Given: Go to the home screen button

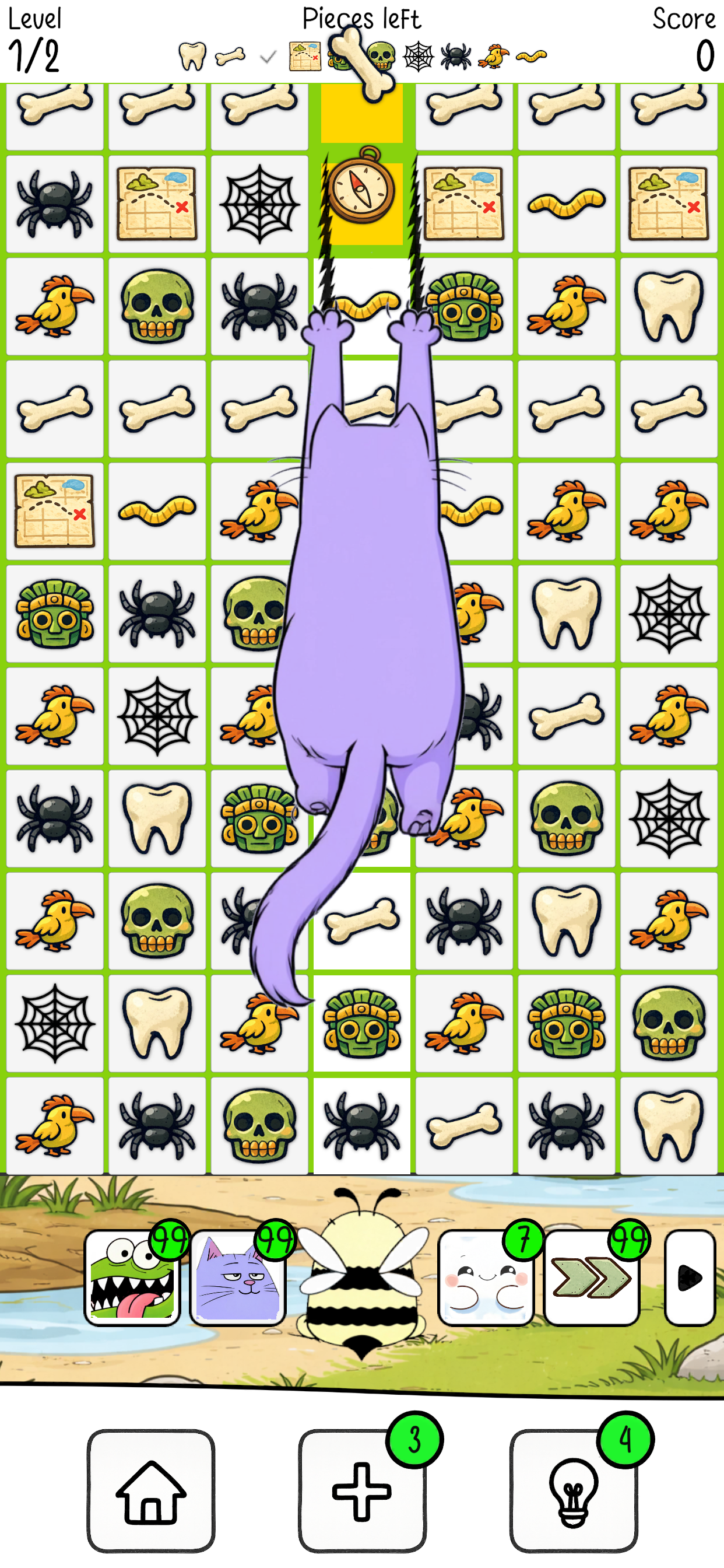Looking at the screenshot, I should (x=150, y=1490).
